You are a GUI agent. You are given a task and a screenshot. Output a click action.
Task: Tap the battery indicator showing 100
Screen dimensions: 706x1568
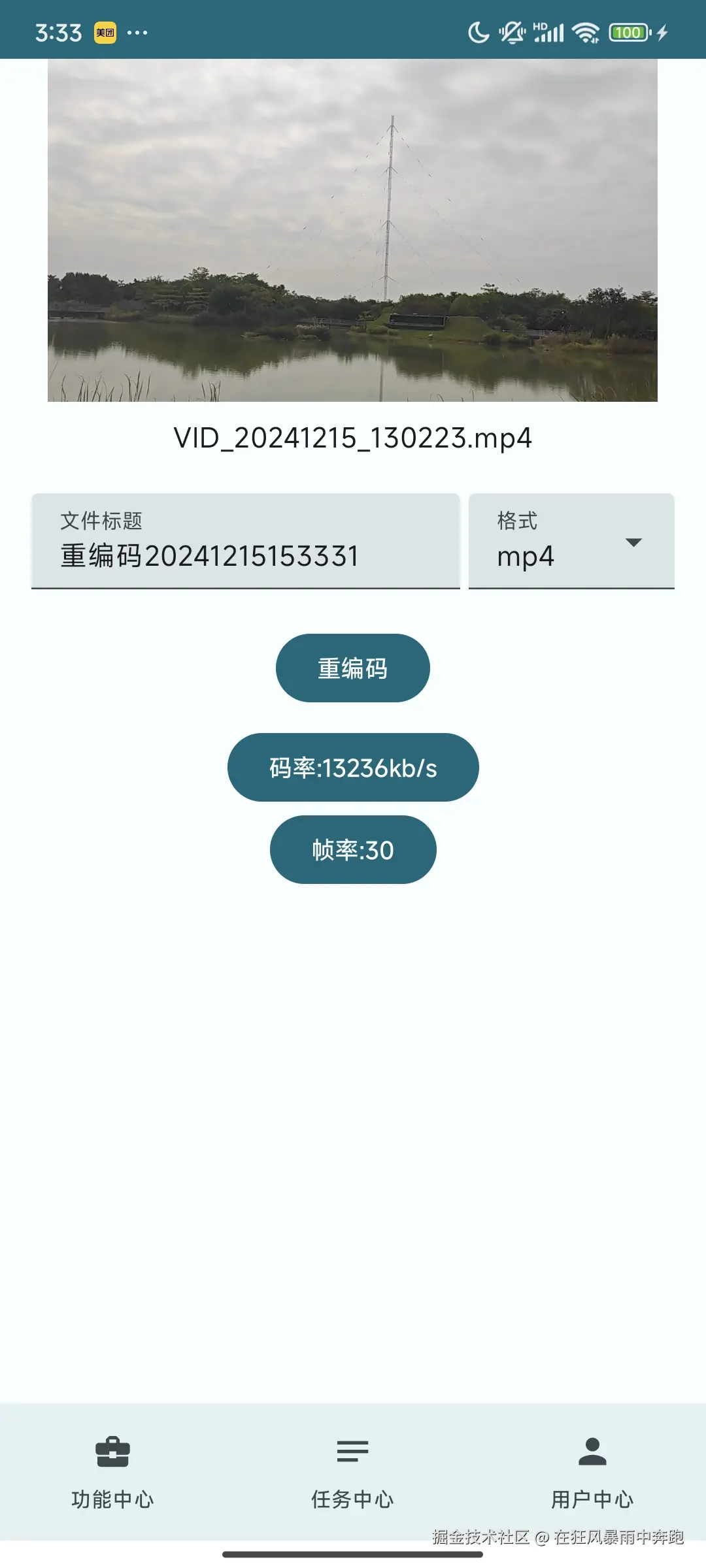[x=630, y=31]
